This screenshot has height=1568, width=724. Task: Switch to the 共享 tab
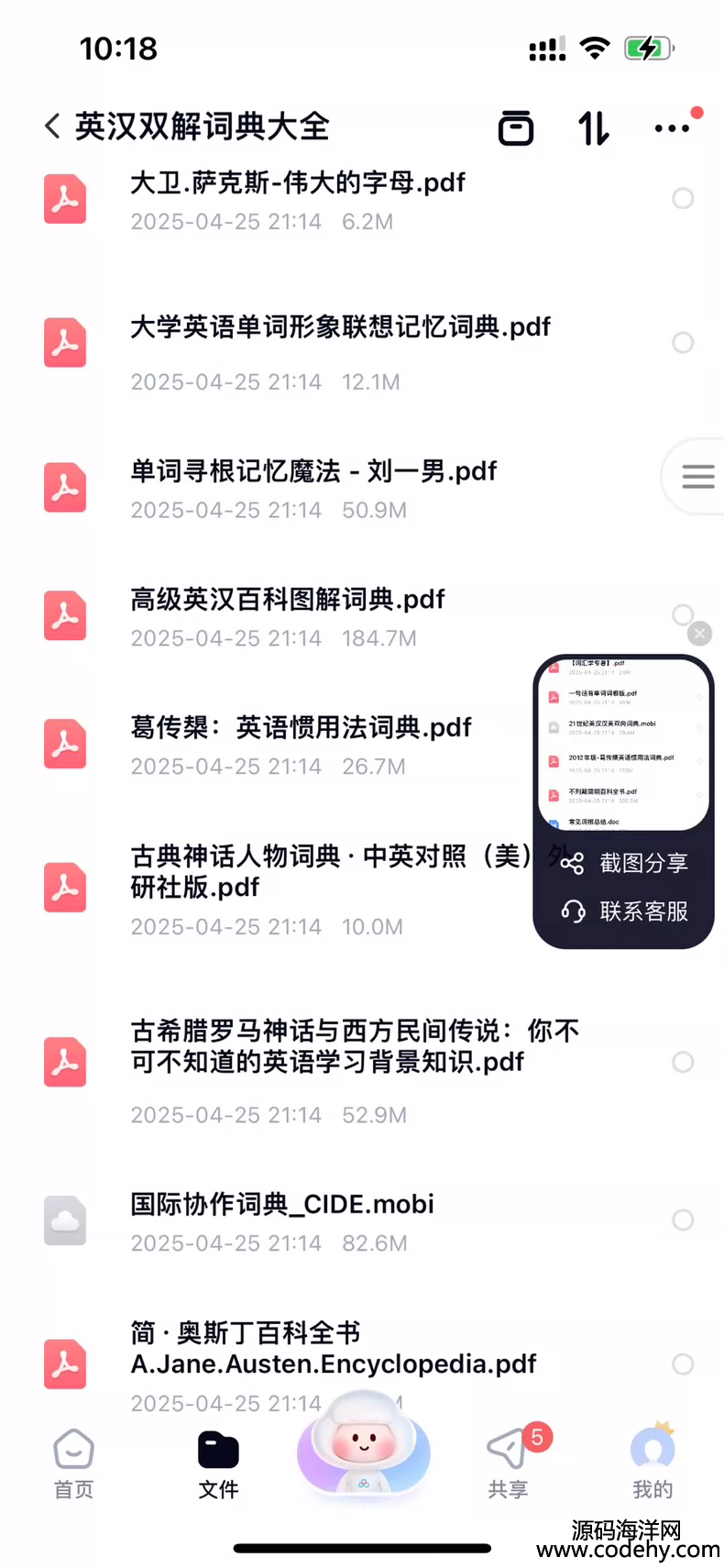click(x=509, y=1463)
